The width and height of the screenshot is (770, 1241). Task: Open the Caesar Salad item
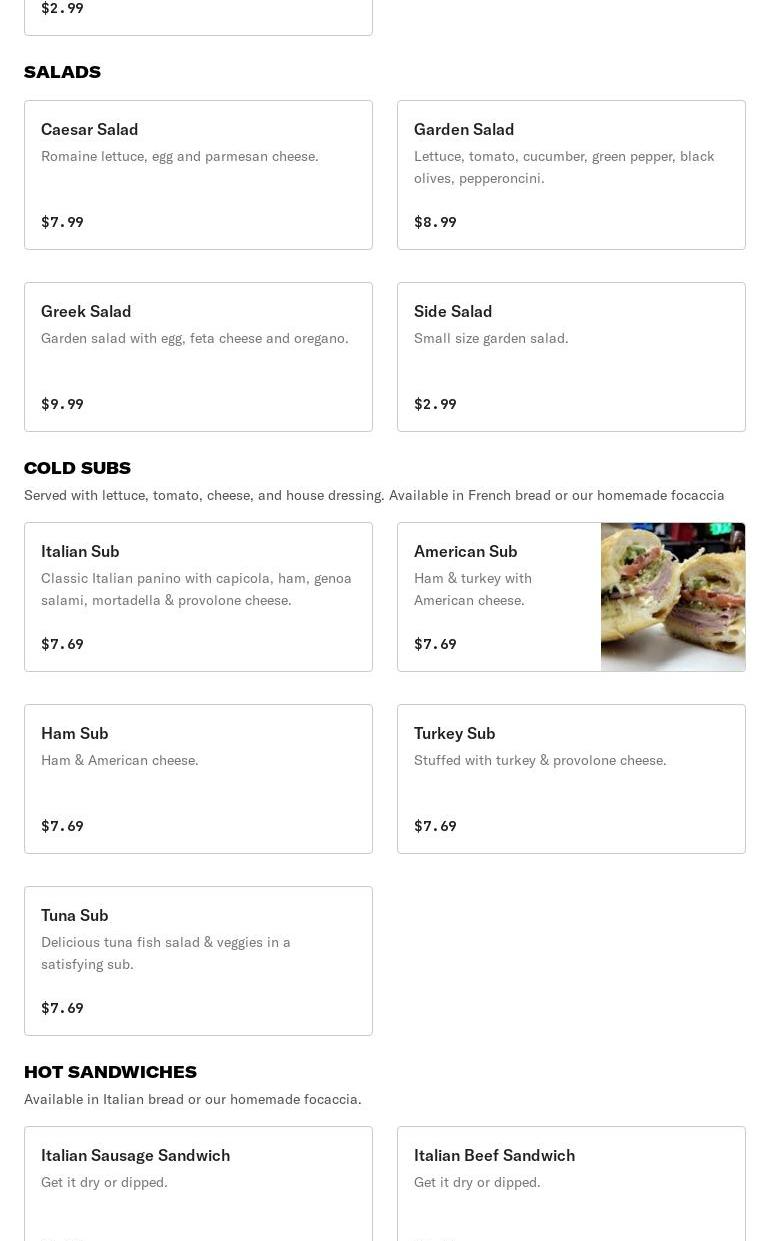[x=198, y=175]
